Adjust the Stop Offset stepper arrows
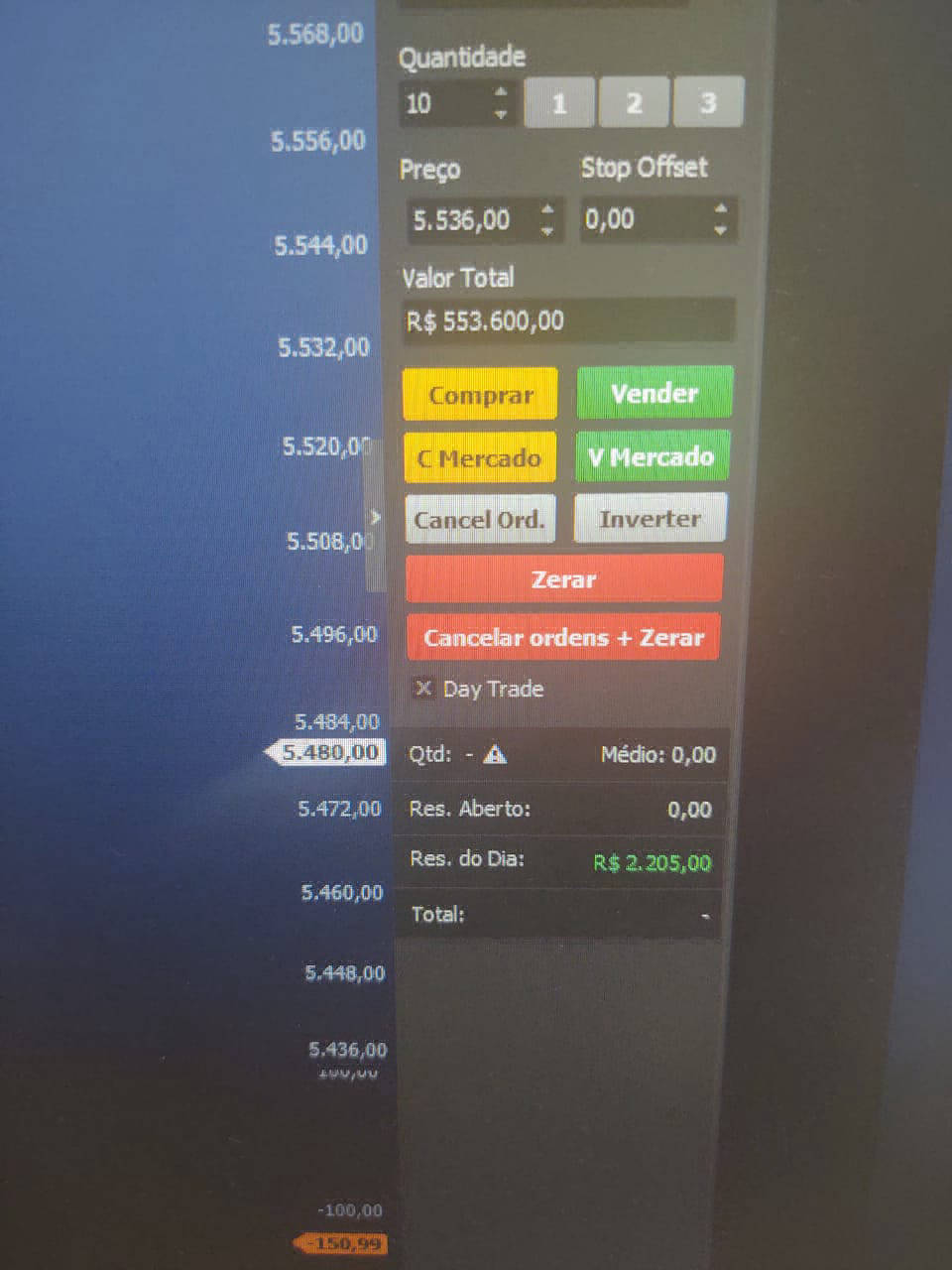952x1270 pixels. (720, 219)
